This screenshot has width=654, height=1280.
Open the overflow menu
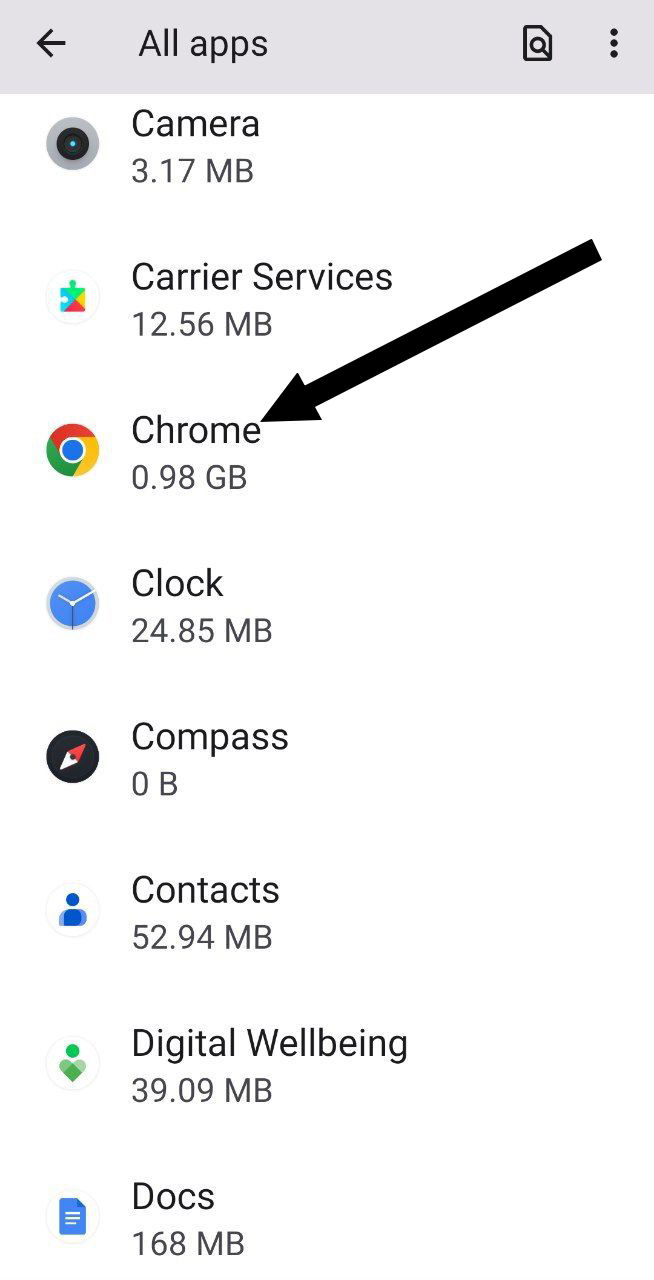pos(613,43)
